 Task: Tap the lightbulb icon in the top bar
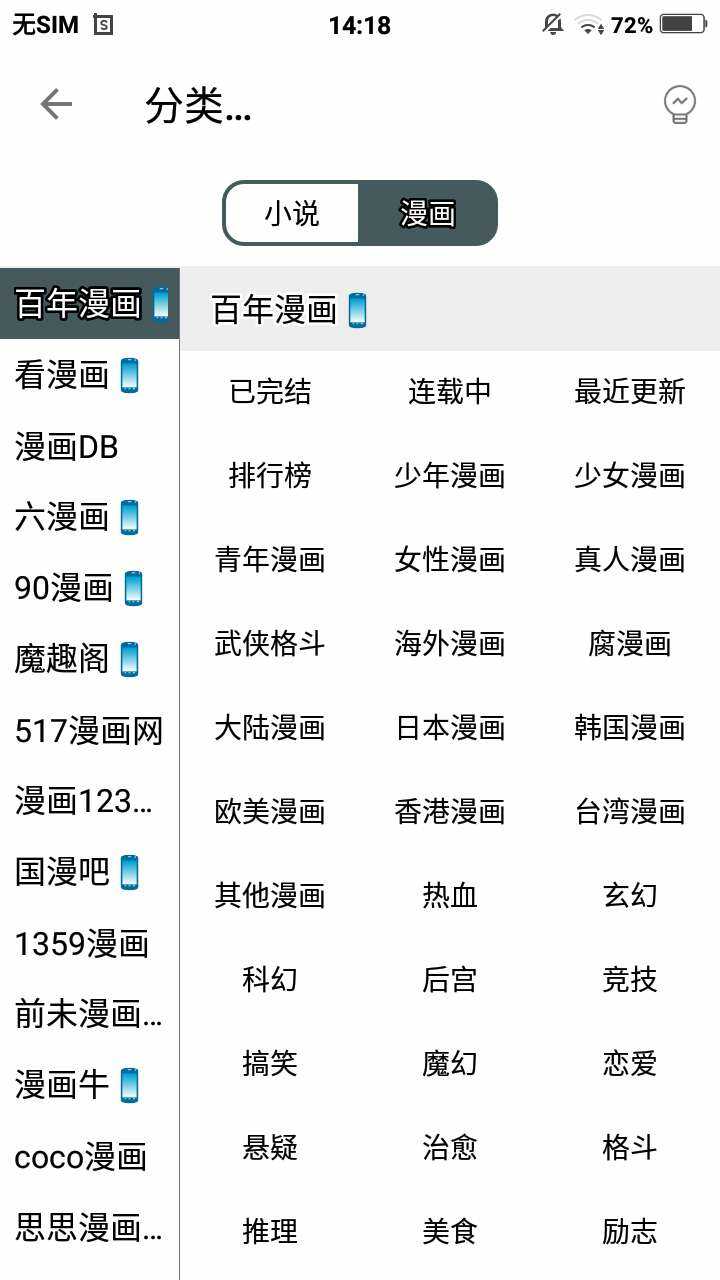[x=680, y=104]
